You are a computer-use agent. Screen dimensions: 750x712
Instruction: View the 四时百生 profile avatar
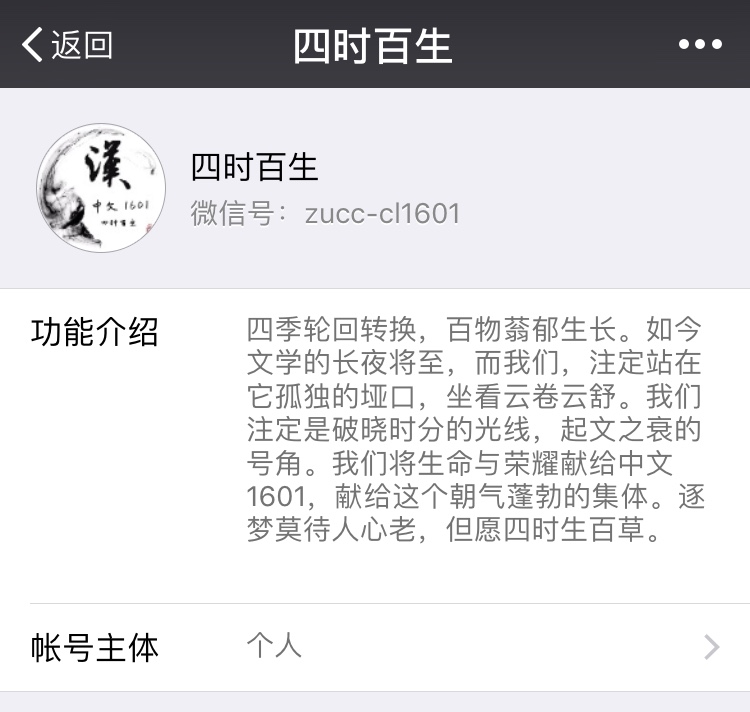click(101, 188)
